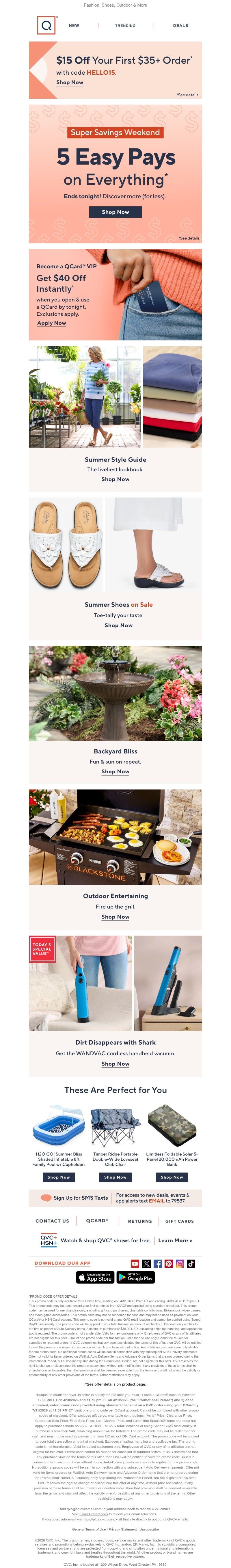Open the NEW navigation link

pyautogui.click(x=74, y=26)
